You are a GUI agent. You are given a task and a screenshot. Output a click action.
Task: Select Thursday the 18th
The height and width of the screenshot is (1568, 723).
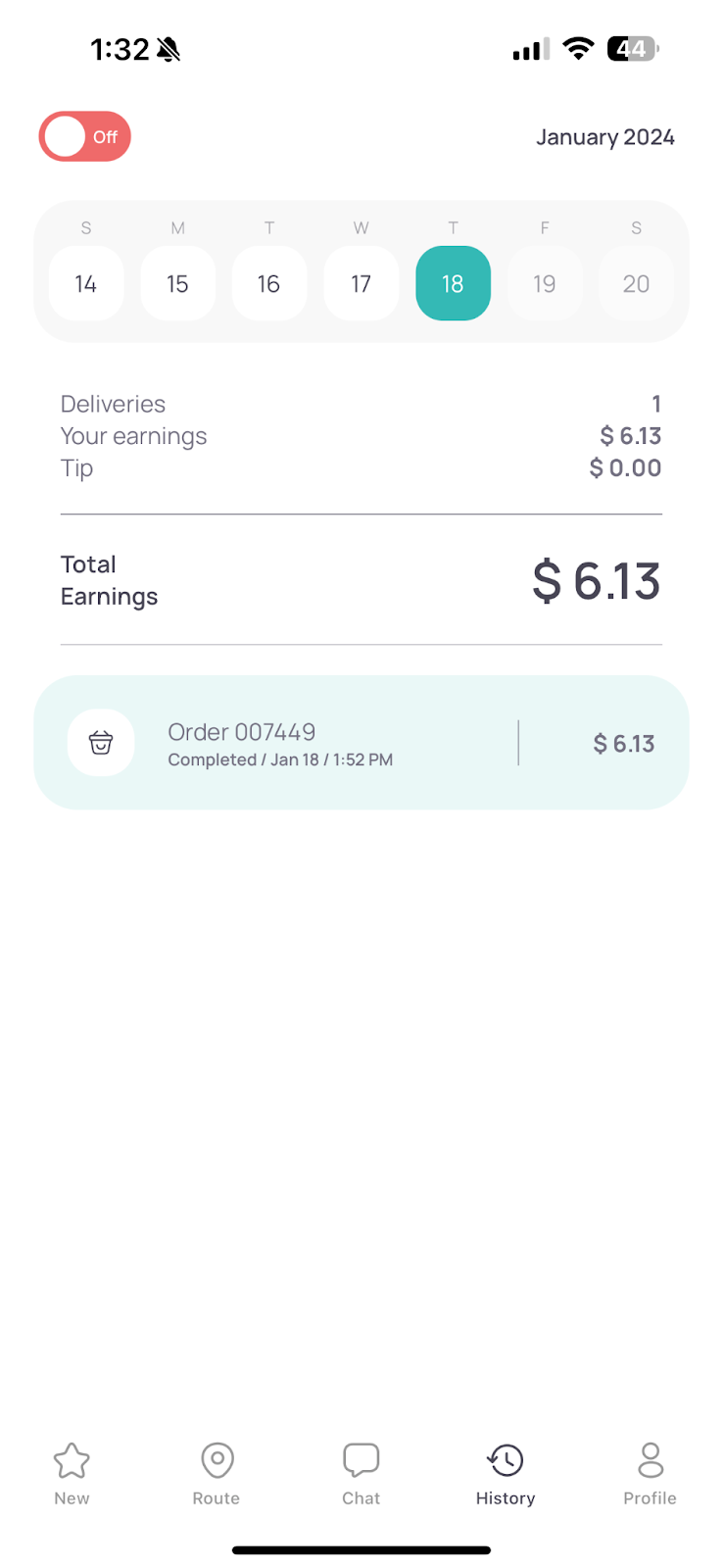(x=453, y=283)
